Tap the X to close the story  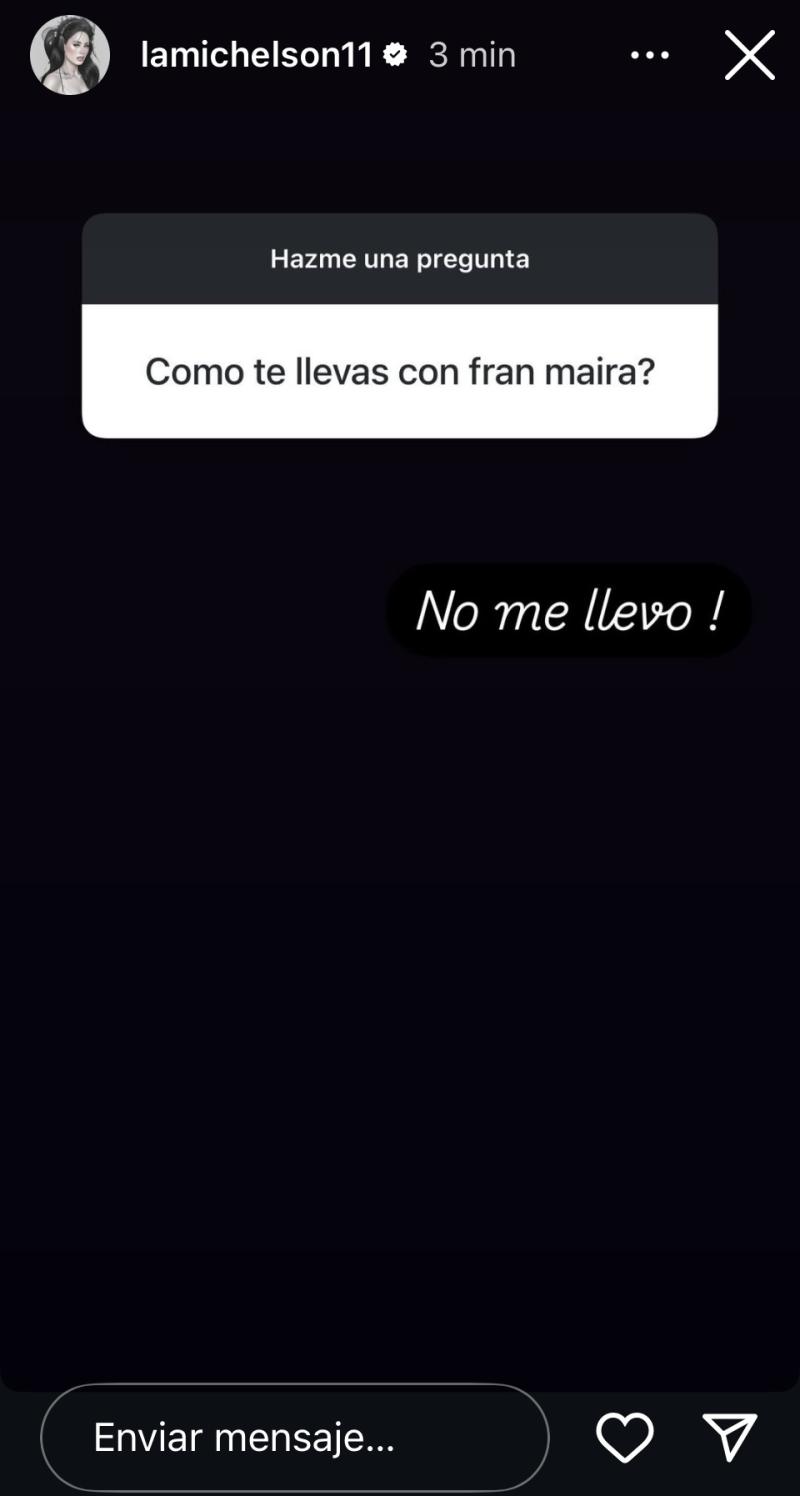coord(748,55)
